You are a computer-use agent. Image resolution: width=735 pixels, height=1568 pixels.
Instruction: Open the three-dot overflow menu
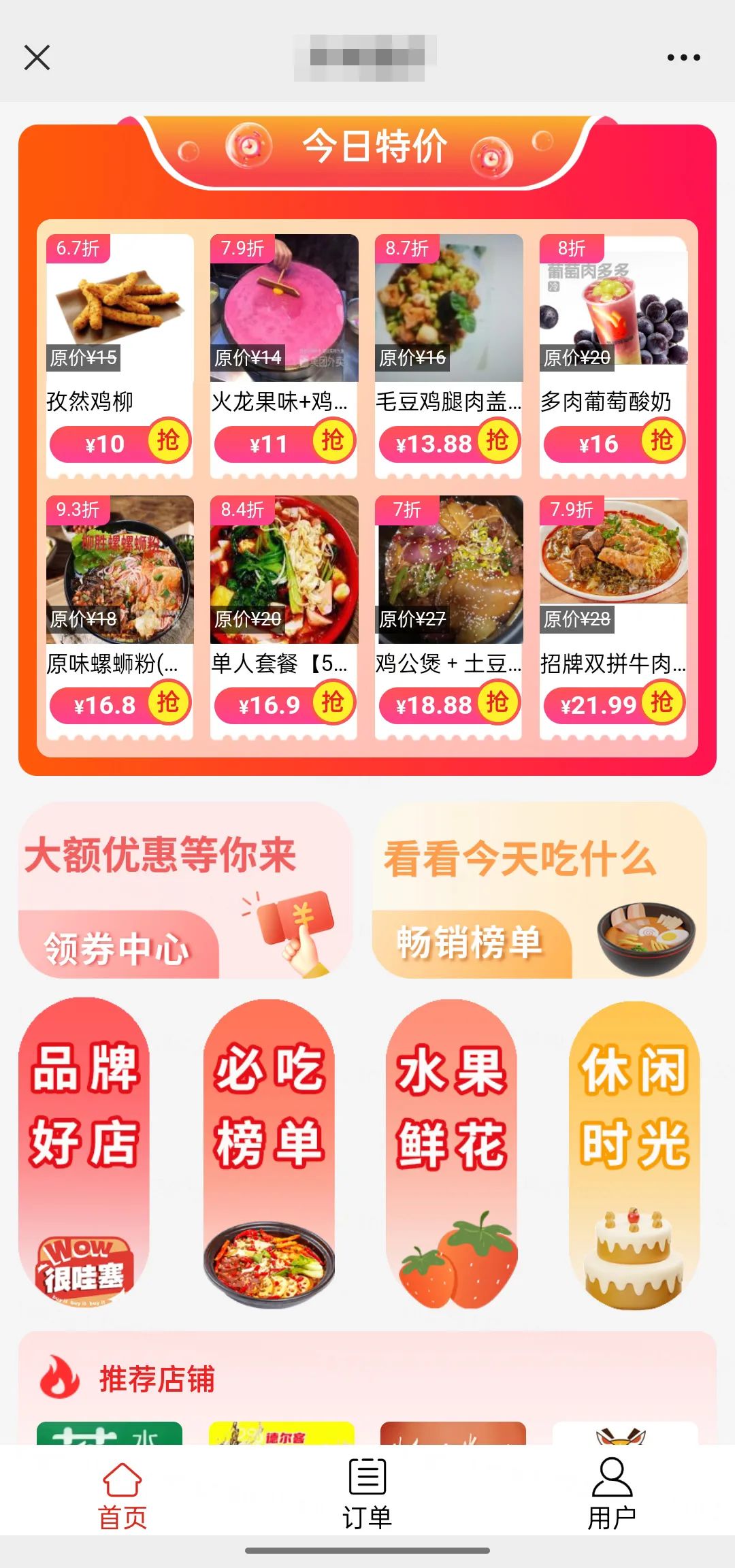coord(683,58)
